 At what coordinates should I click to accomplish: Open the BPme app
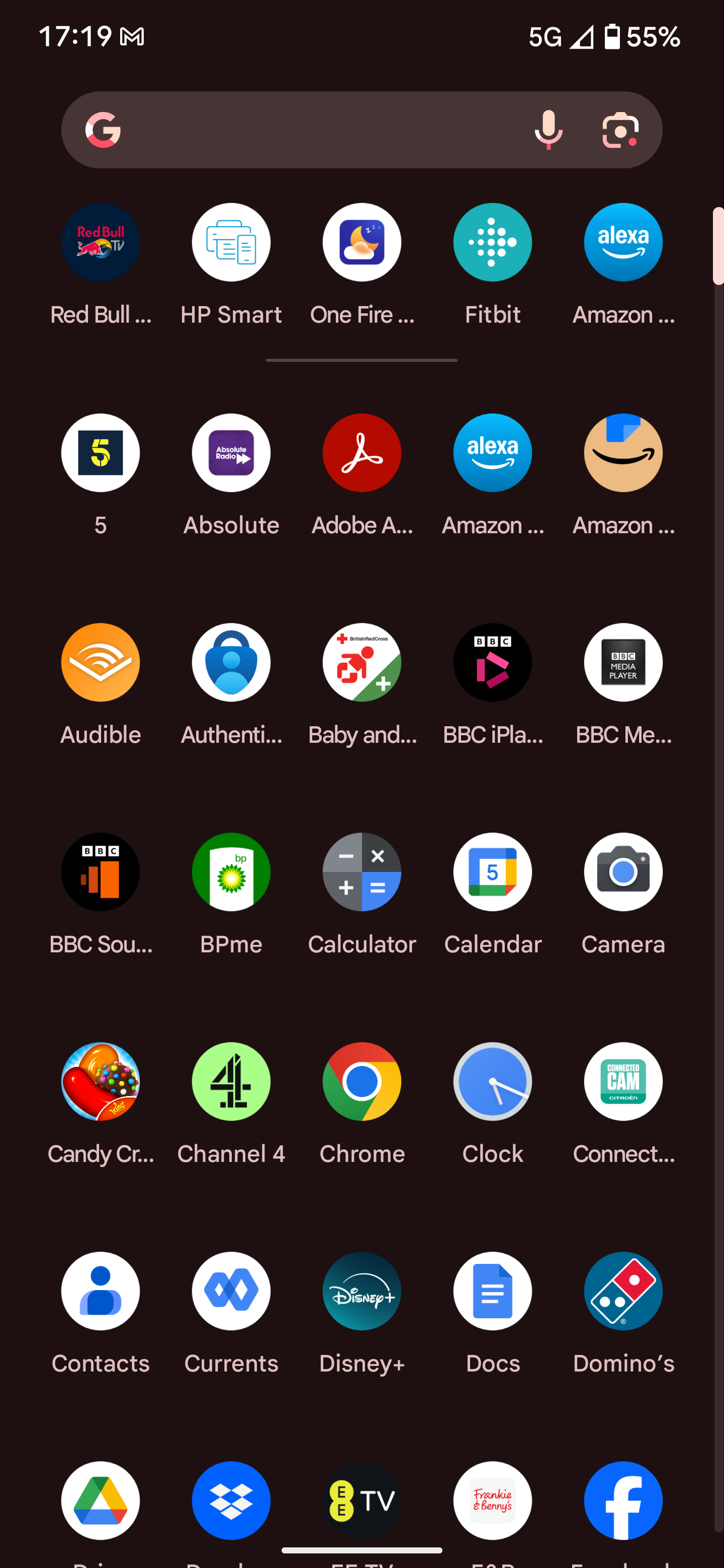(x=231, y=871)
